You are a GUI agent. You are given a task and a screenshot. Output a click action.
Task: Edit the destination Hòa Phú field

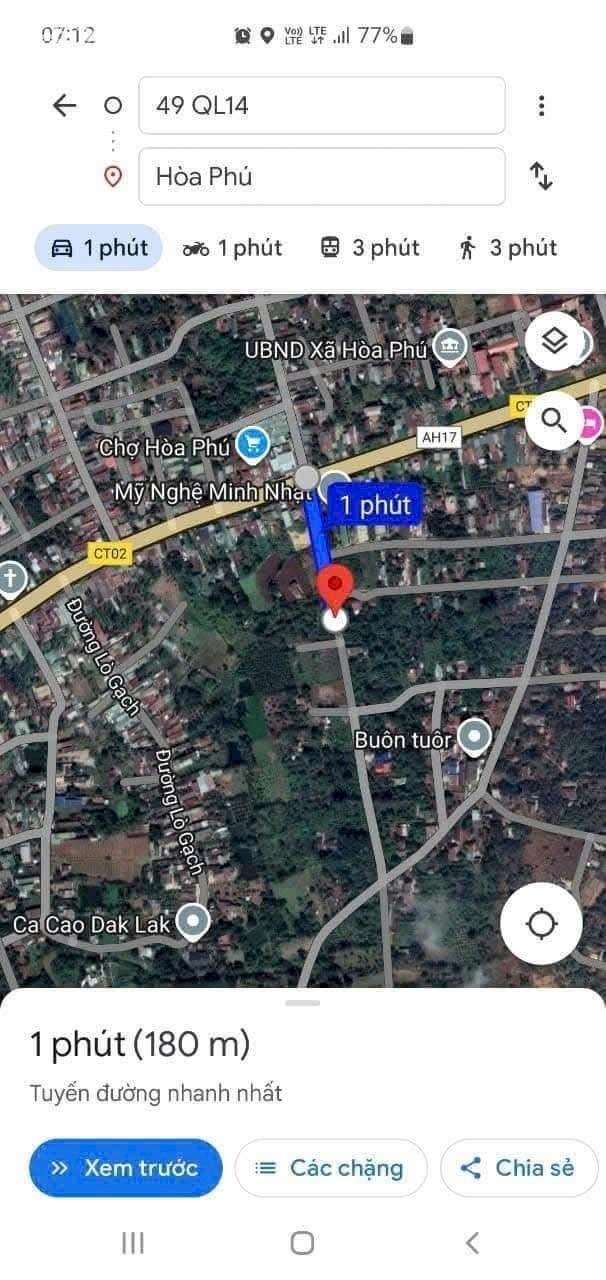[x=321, y=177]
